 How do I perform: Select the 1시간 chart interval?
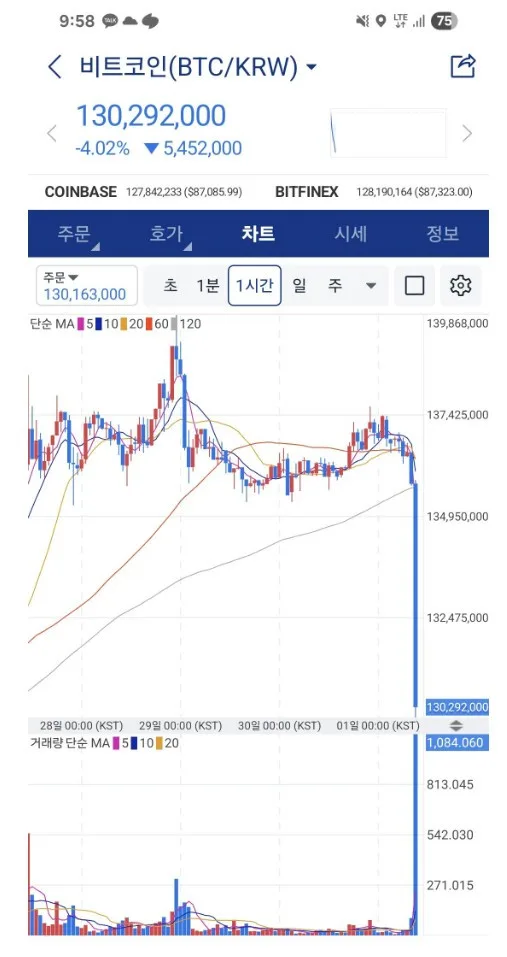(254, 286)
